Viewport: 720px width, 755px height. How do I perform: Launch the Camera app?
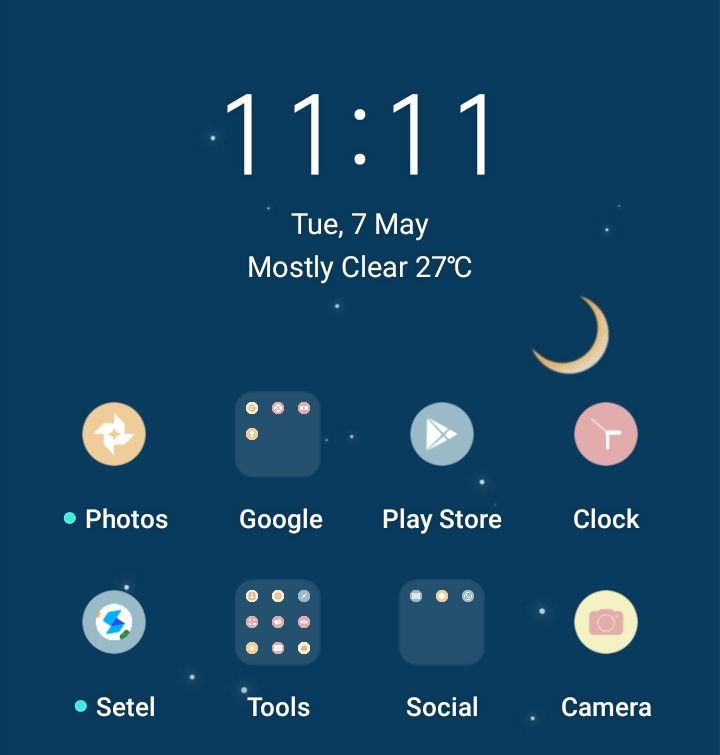pyautogui.click(x=606, y=622)
